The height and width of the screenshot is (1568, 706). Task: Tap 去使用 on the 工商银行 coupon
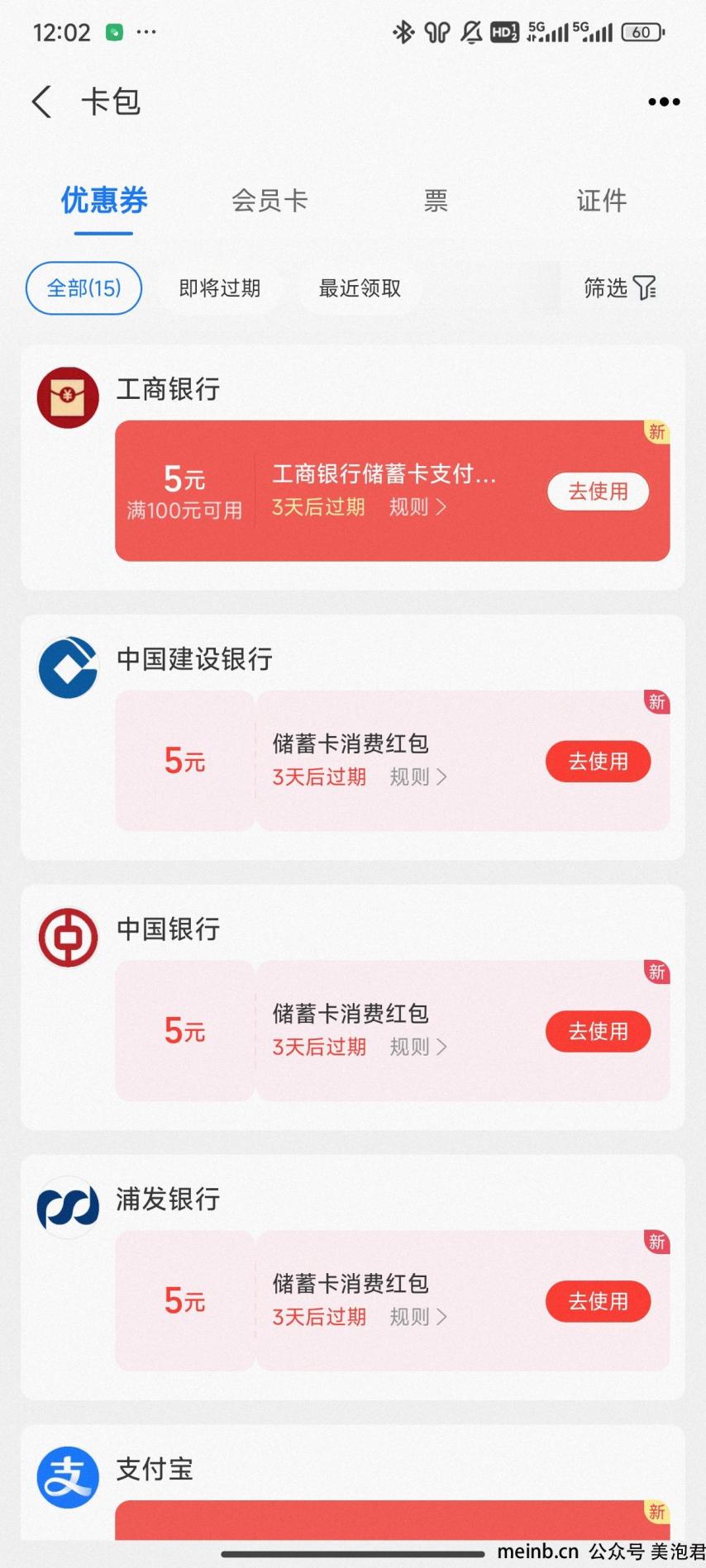(598, 492)
